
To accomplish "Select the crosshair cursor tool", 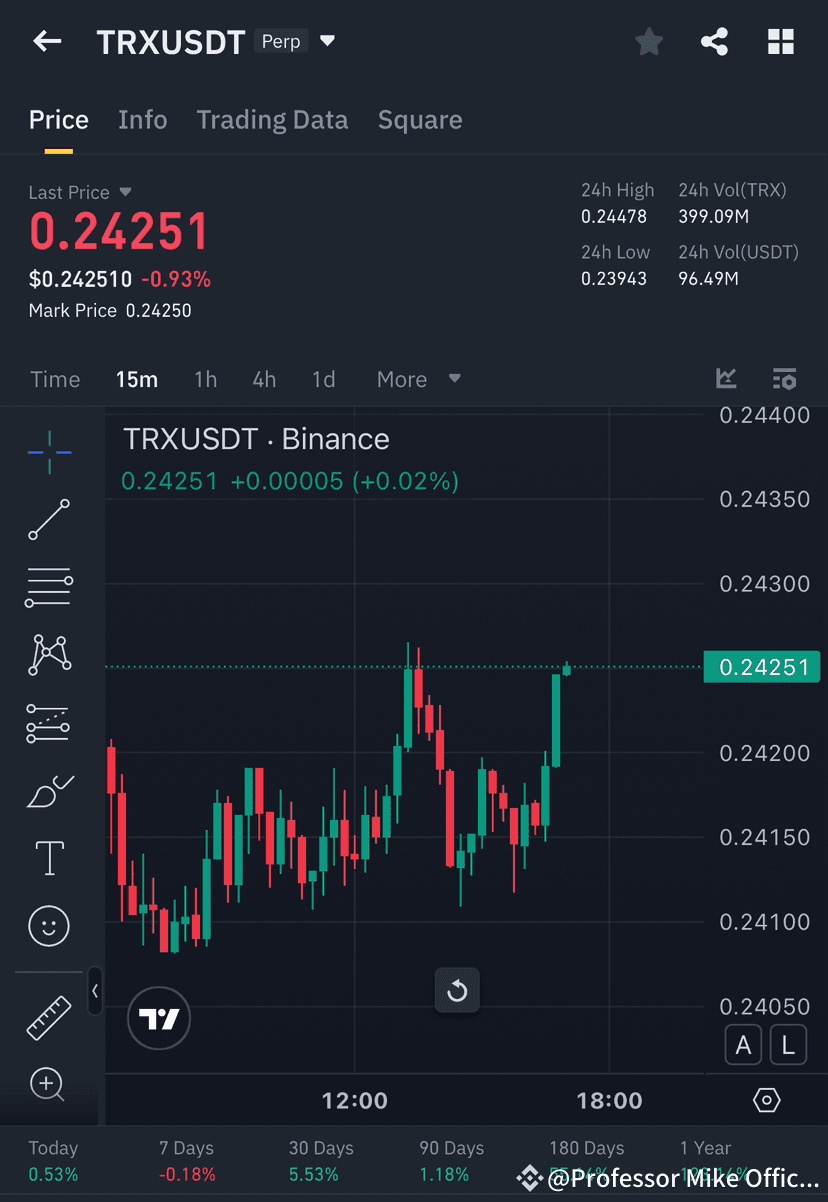I will [x=48, y=452].
